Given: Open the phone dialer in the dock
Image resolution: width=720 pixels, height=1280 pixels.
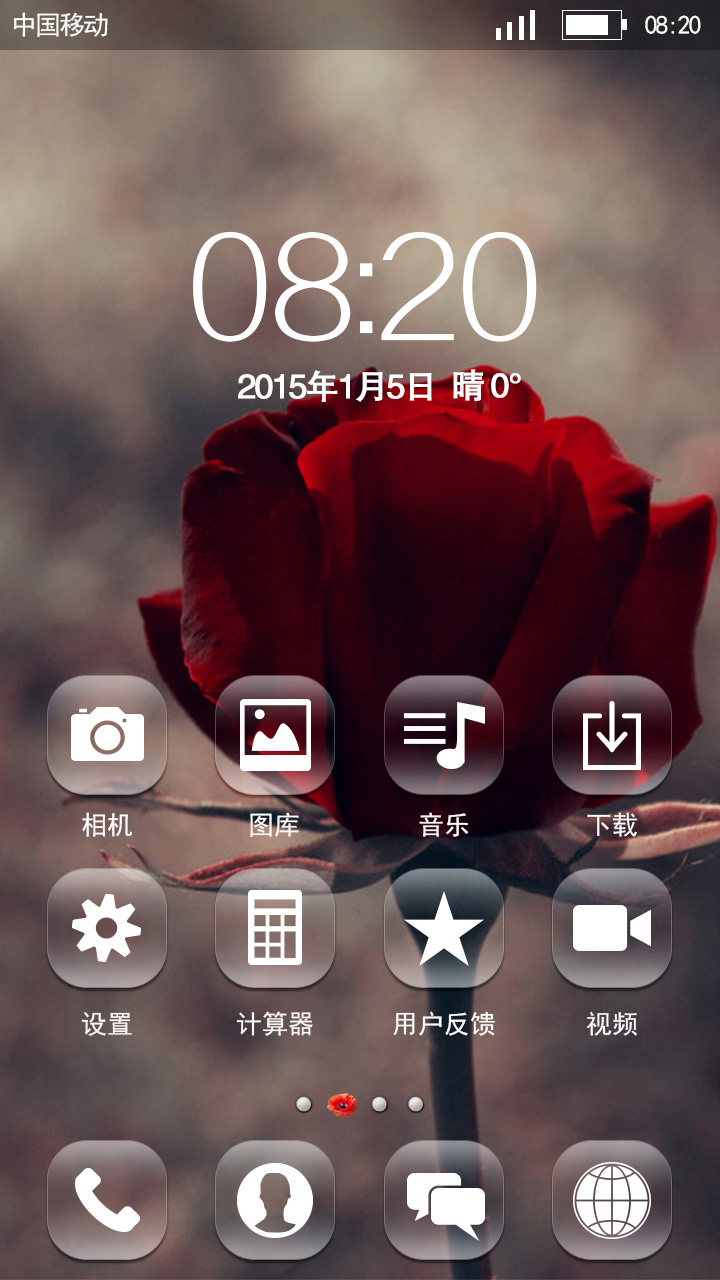Looking at the screenshot, I should [107, 1200].
